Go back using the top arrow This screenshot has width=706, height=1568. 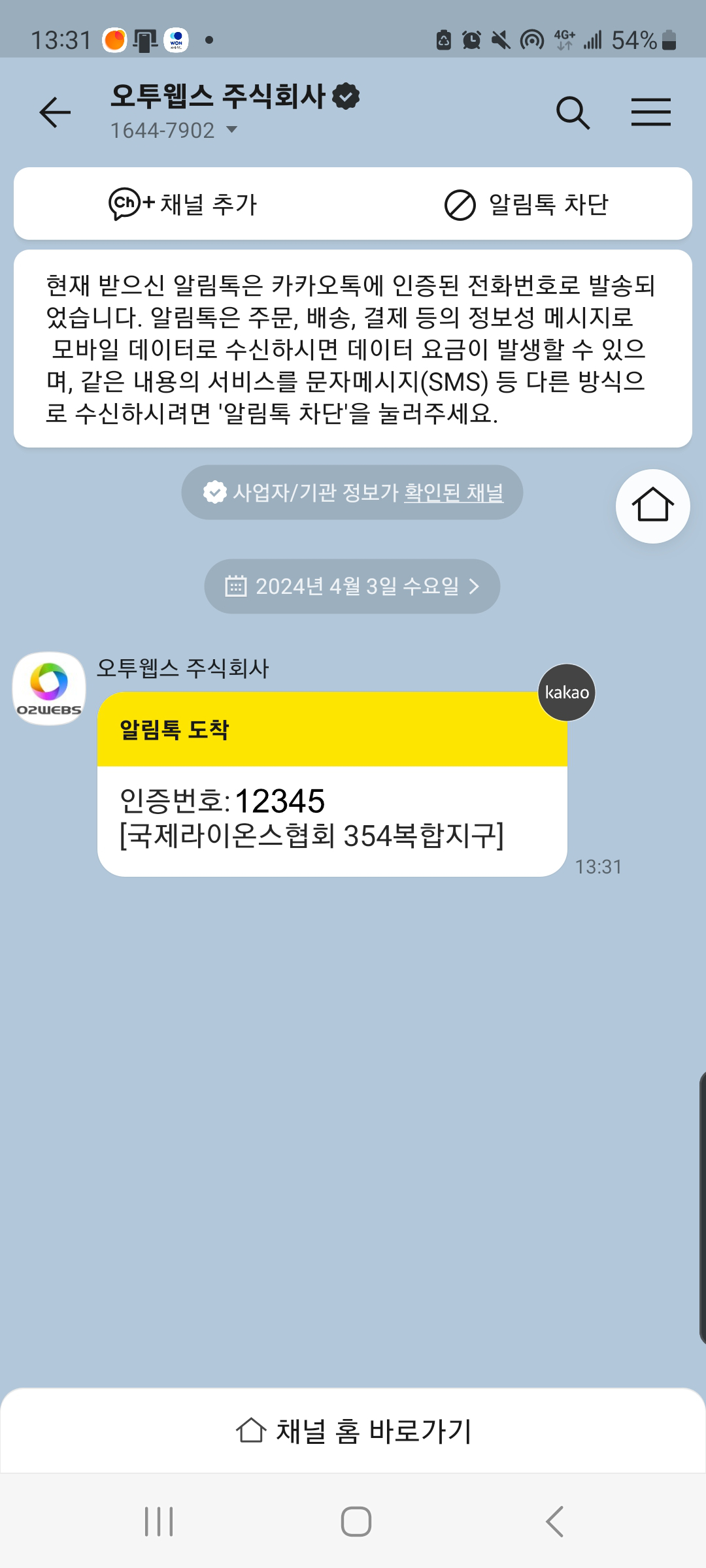(55, 112)
